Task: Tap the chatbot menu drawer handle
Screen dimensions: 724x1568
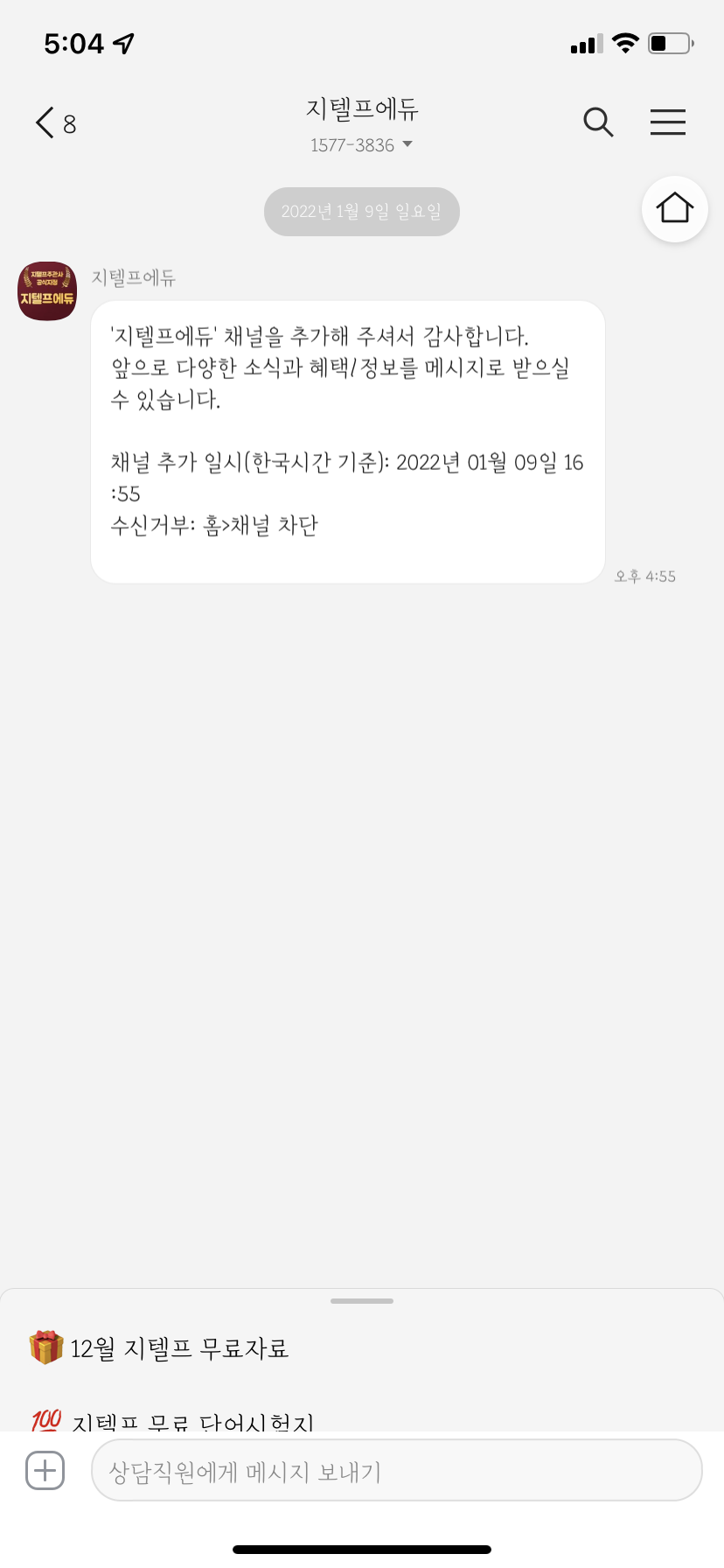Action: click(x=362, y=1301)
